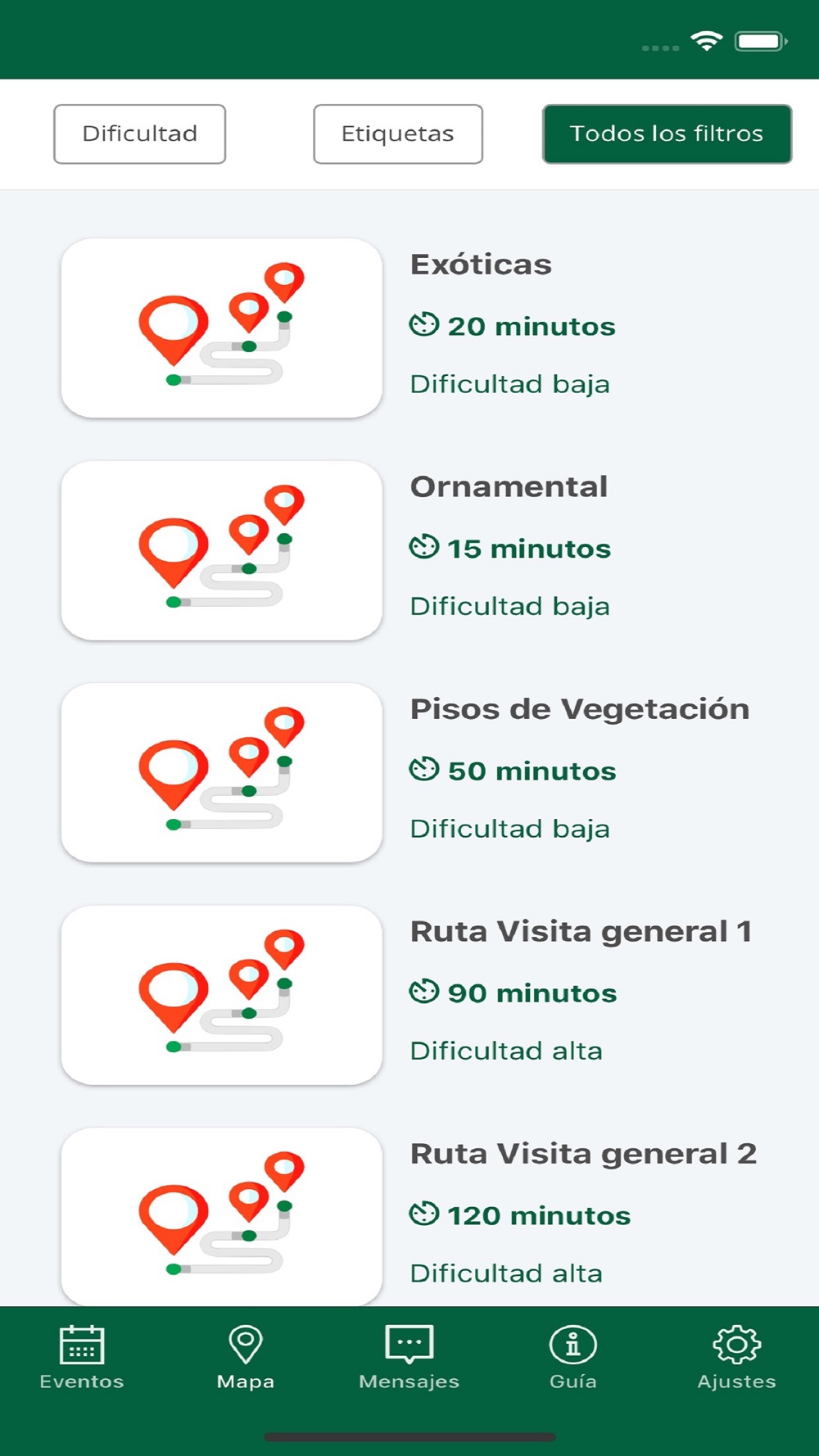Show Todos los filtros

[667, 134]
